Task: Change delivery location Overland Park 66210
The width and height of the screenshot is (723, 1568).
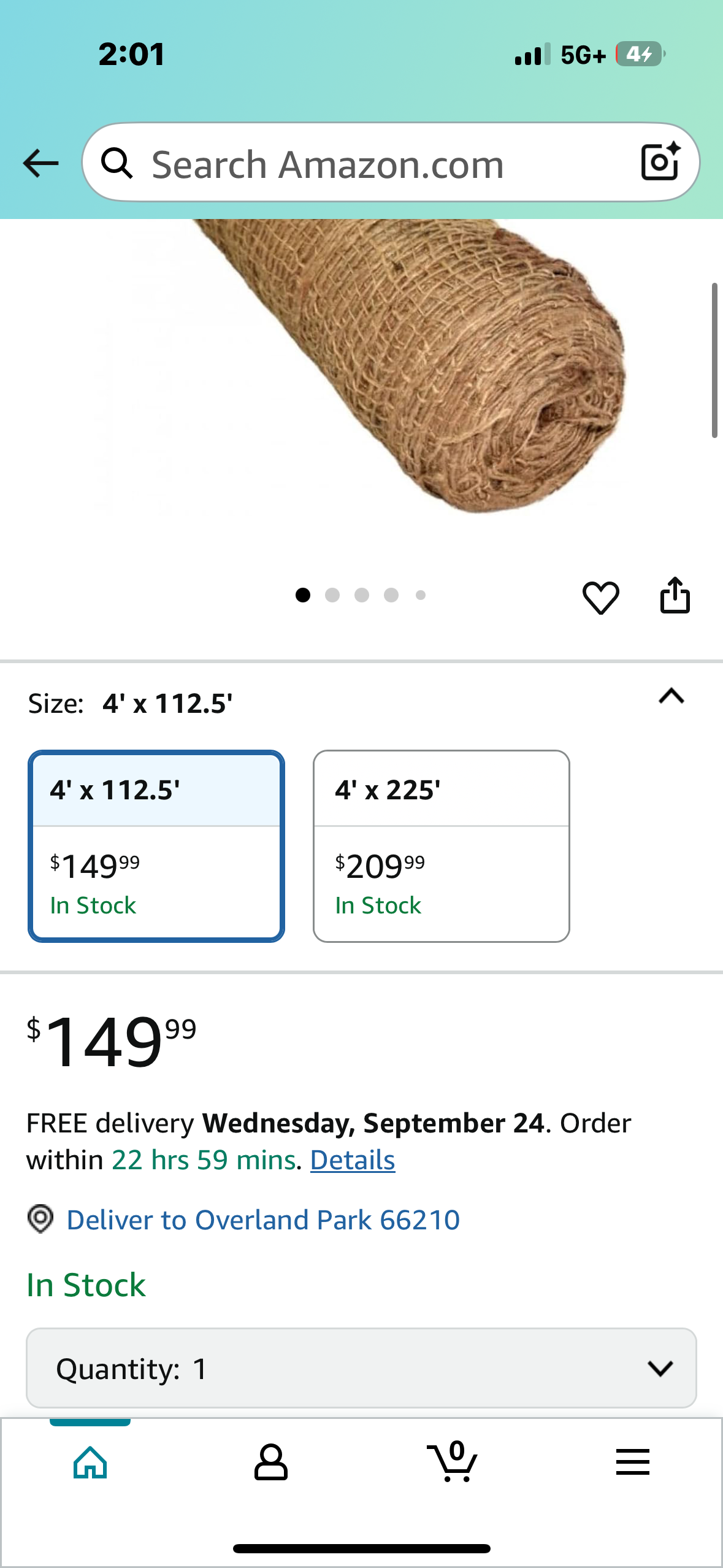Action: [262, 1220]
